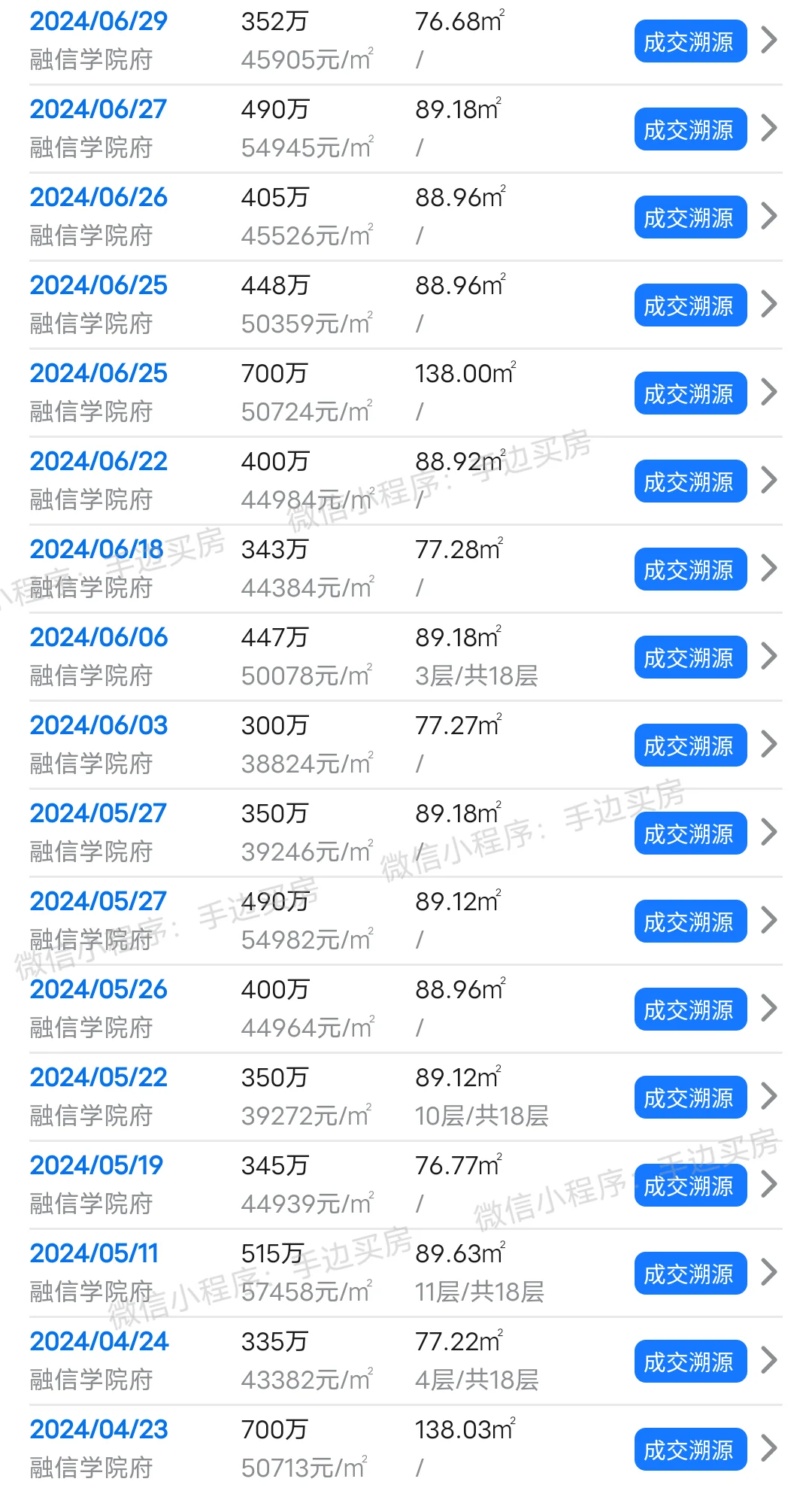Image resolution: width=812 pixels, height=1500 pixels.
Task: Tap 成交溯源 on the 448万 2024/06/25 row
Action: click(690, 305)
